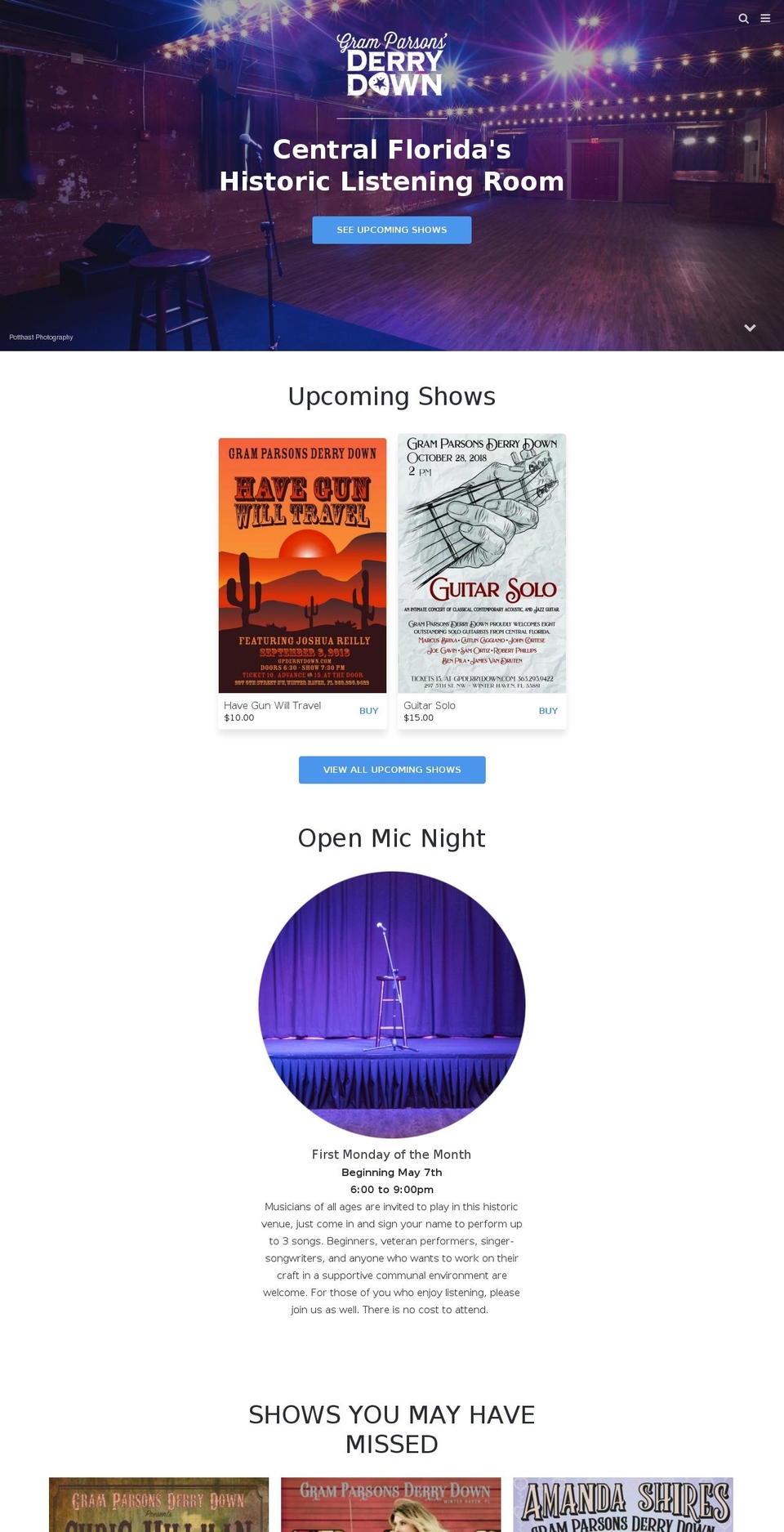Buy tickets for Guitar Solo
The width and height of the screenshot is (784, 1532).
(x=548, y=711)
